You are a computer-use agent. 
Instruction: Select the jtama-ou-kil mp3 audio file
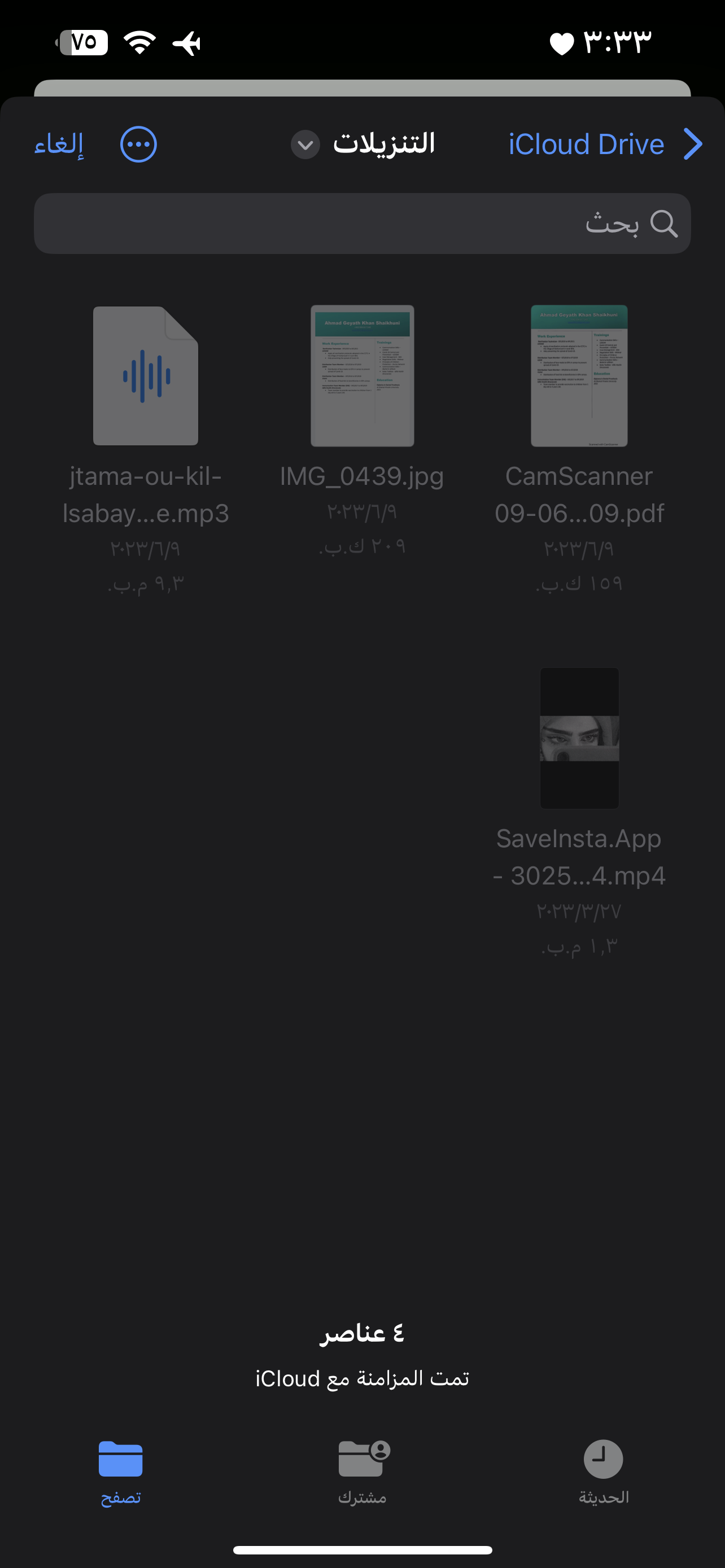146,376
